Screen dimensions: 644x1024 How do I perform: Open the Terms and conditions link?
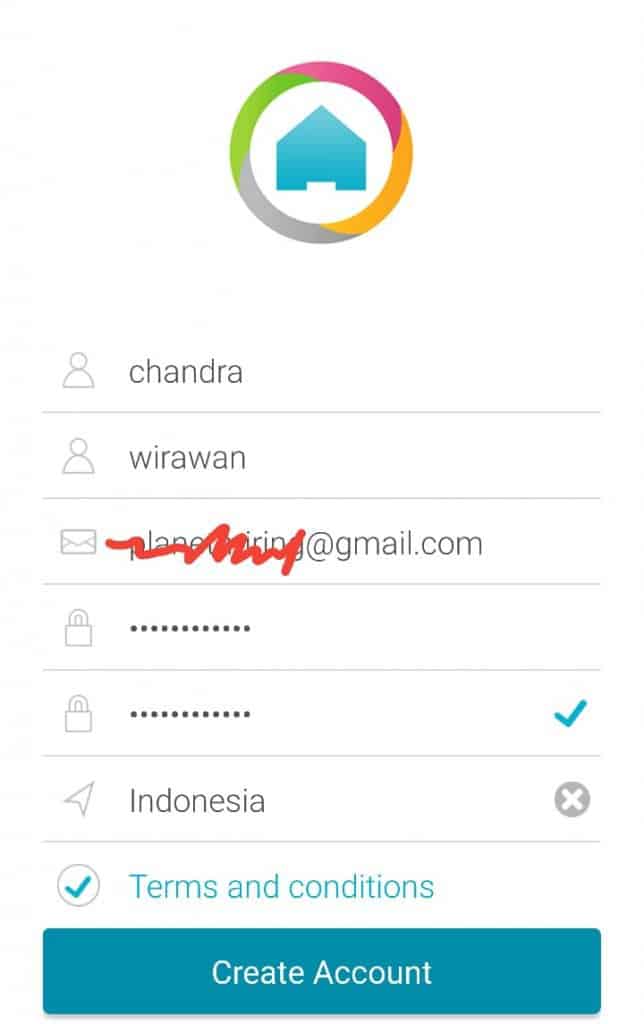[x=281, y=887]
